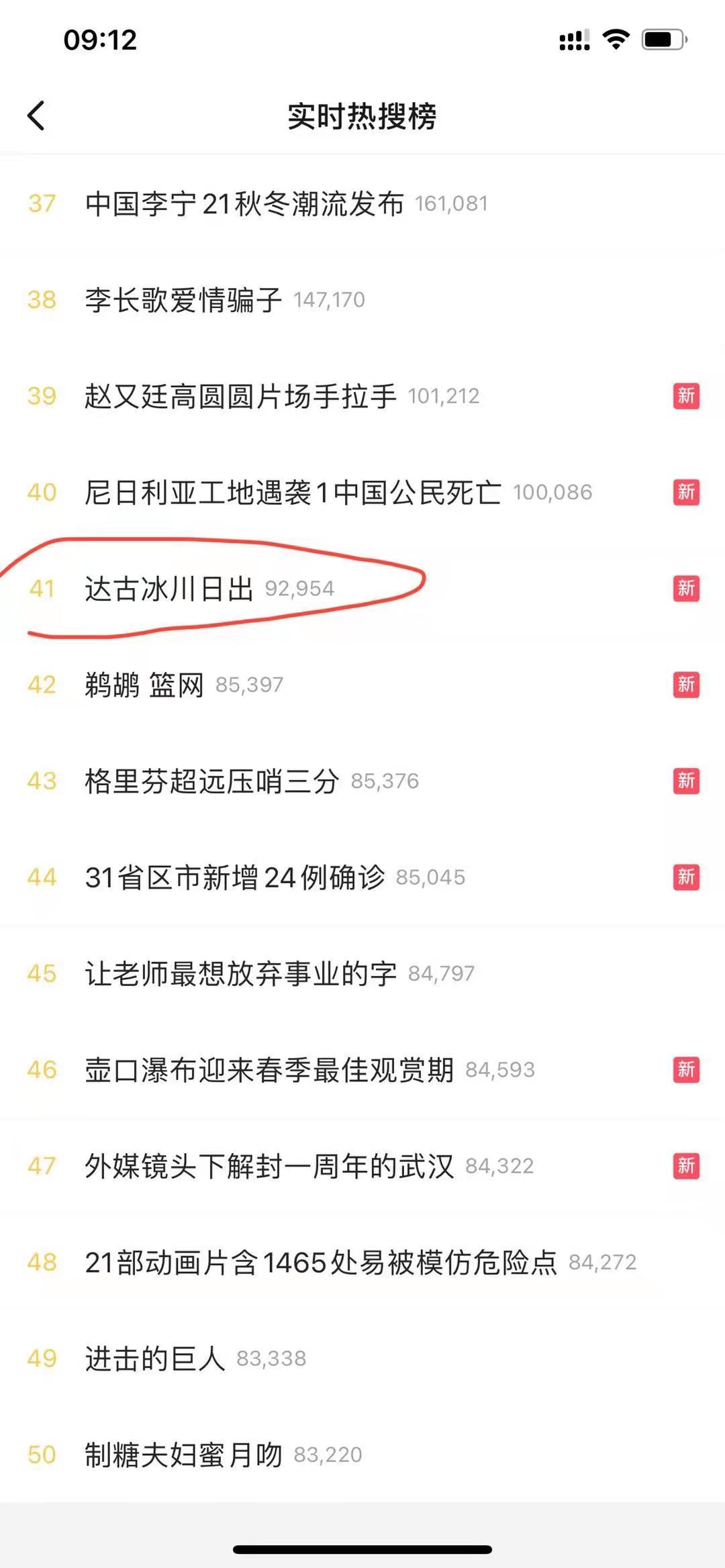Open 格里芬超远压哨三分 topic
The width and height of the screenshot is (725, 1568).
pos(211,781)
